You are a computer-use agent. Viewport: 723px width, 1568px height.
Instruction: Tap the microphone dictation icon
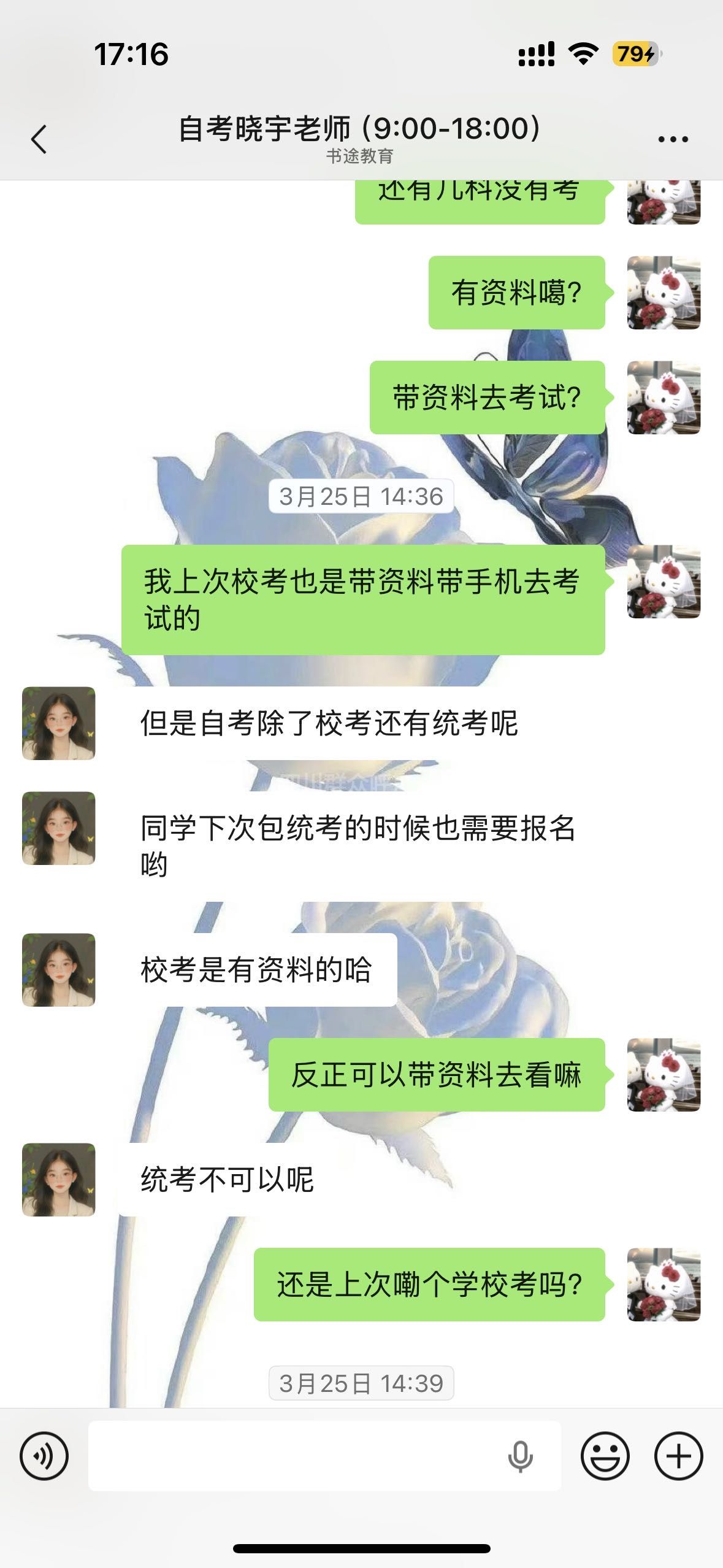coord(520,1457)
